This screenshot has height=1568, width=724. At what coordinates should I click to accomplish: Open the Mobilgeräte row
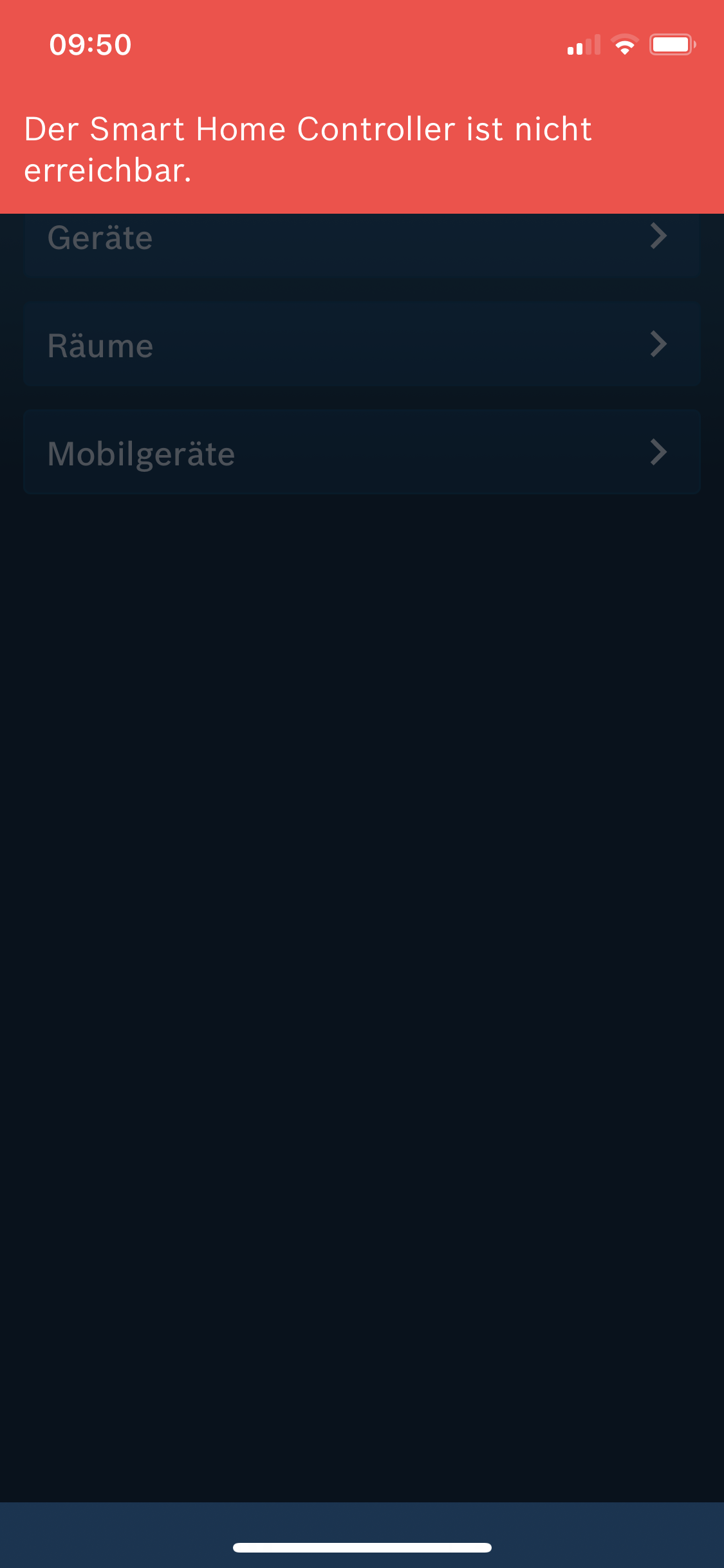click(362, 452)
